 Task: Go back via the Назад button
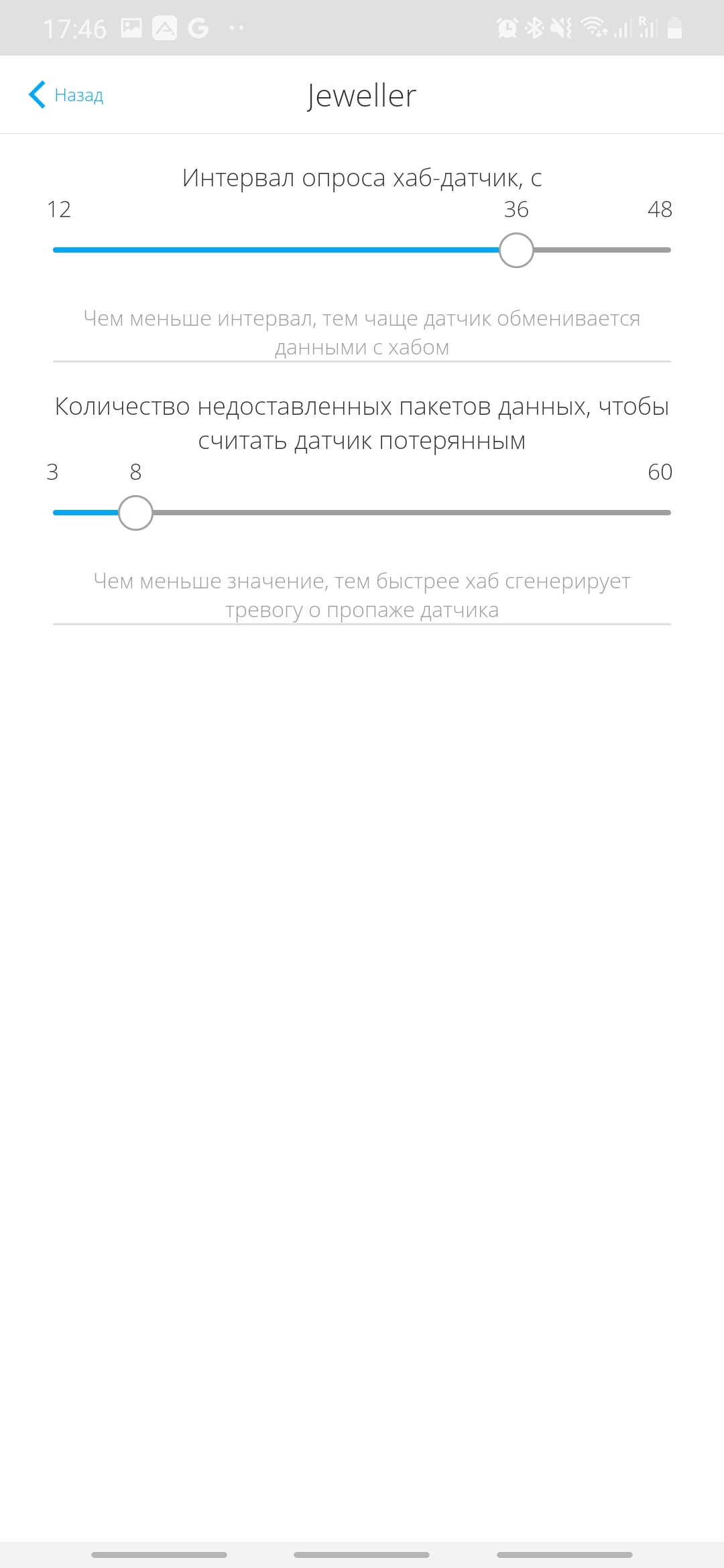pos(66,95)
